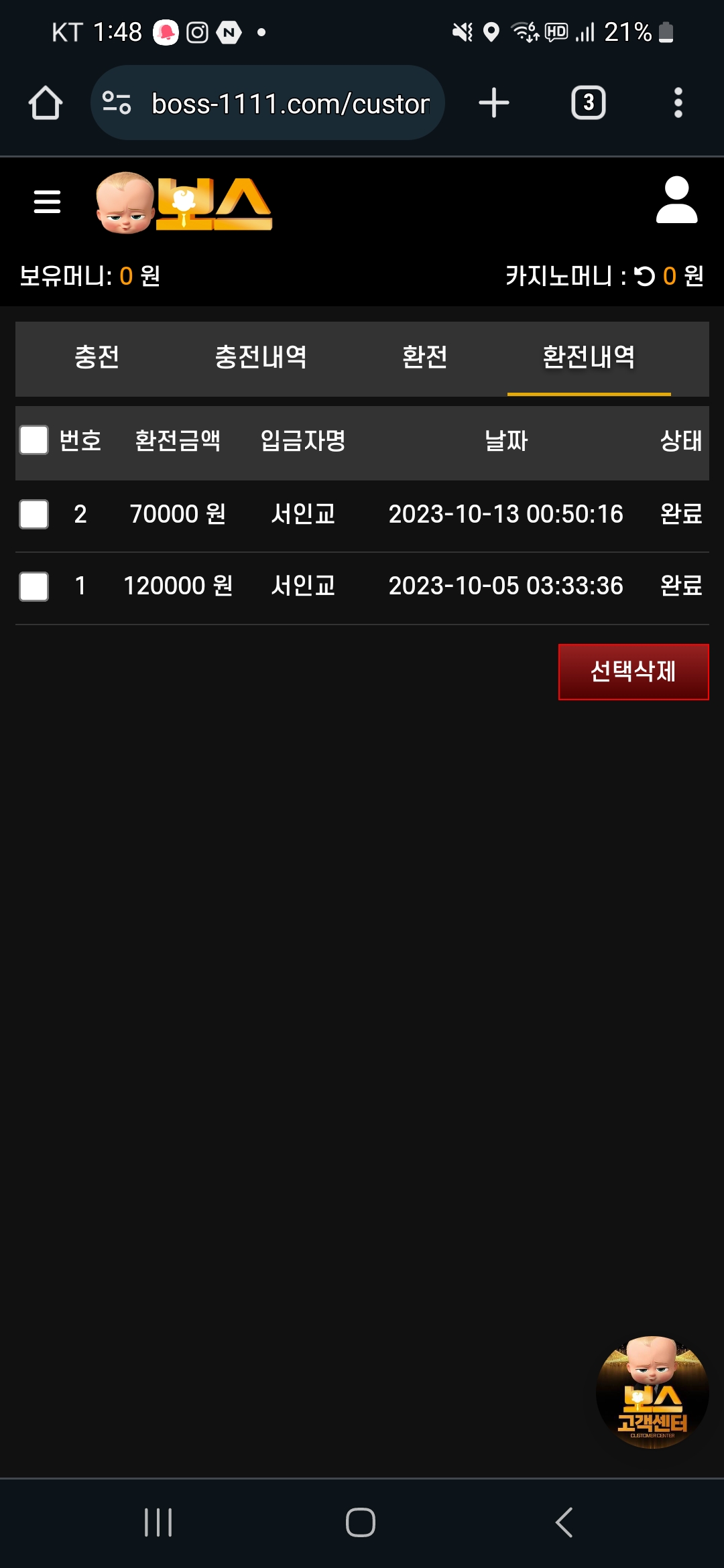Switch to the 충전내역 tab
The width and height of the screenshot is (724, 1568).
pyautogui.click(x=261, y=357)
